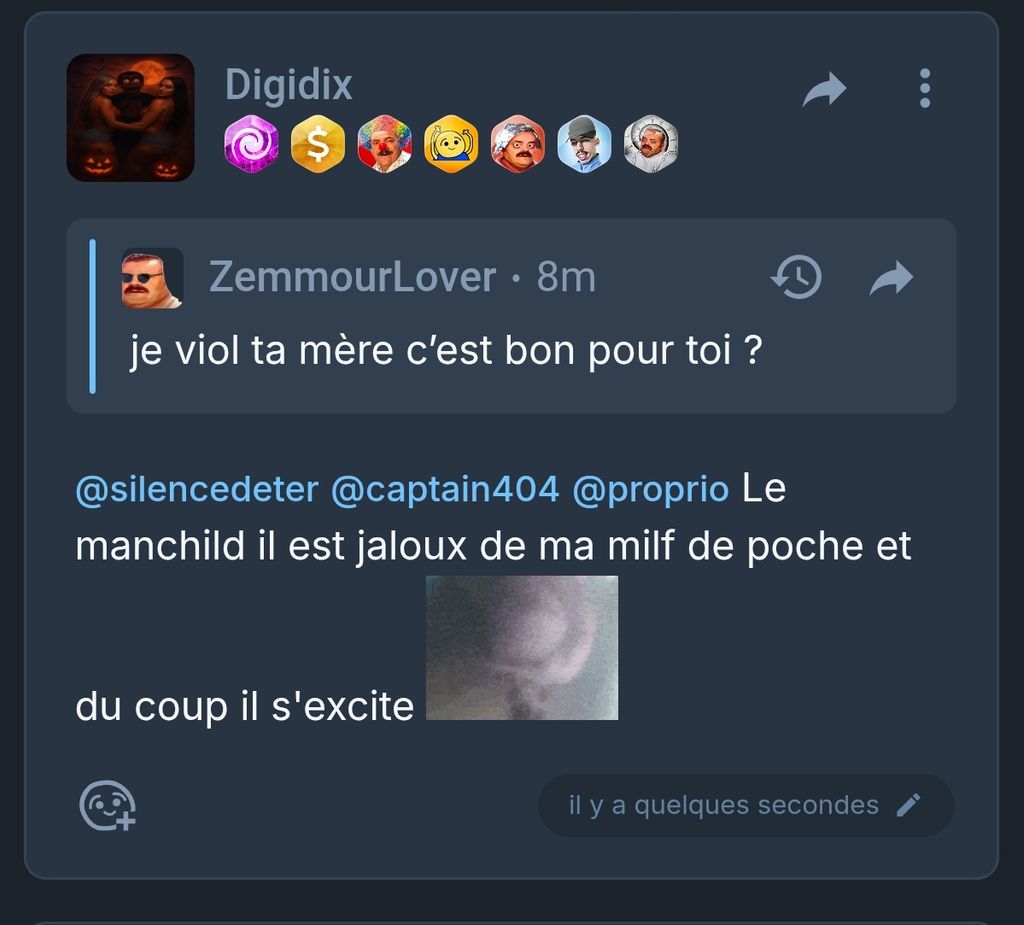Image resolution: width=1024 pixels, height=925 pixels.
Task: Edit the post via the pencil icon
Action: click(908, 805)
